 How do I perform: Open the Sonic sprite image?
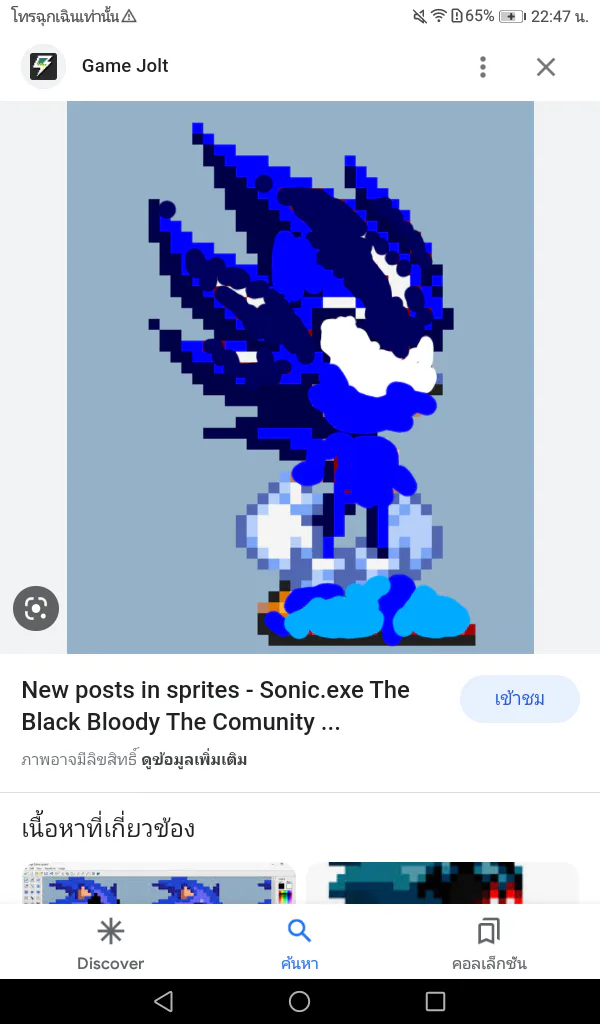coord(300,377)
